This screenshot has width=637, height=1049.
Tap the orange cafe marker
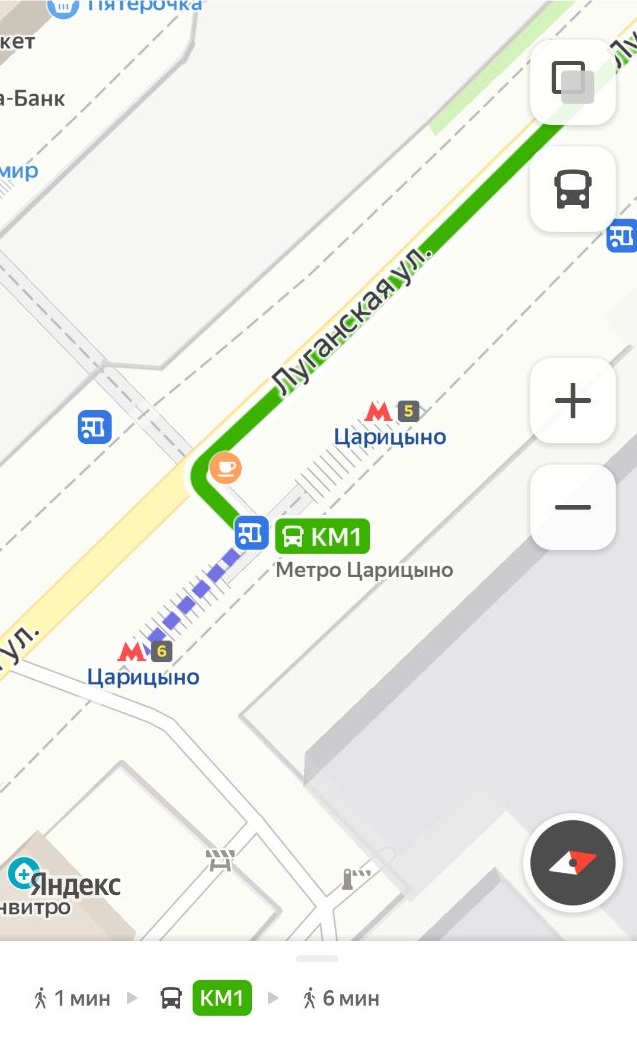click(x=225, y=467)
